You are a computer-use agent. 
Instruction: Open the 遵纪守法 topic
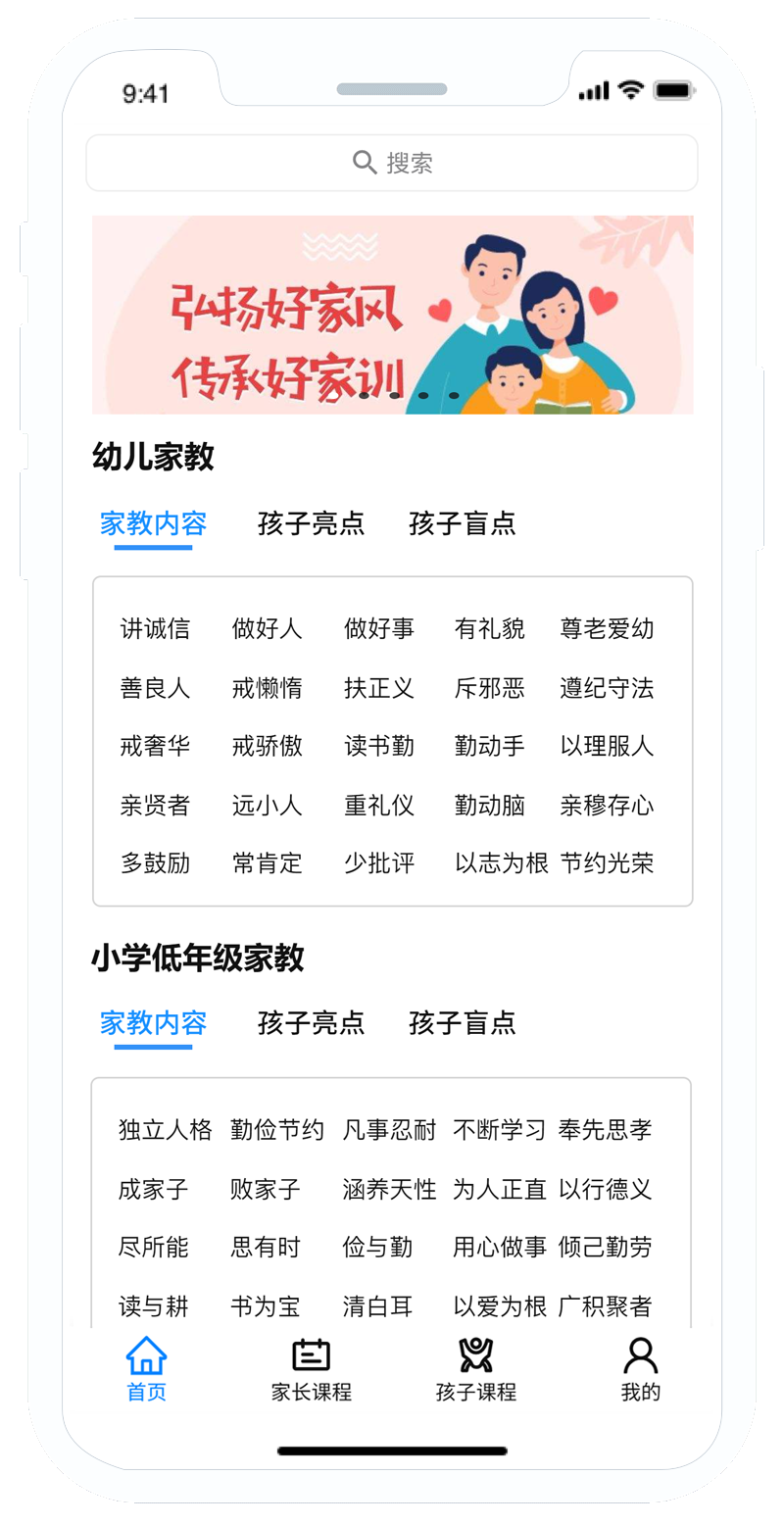607,688
